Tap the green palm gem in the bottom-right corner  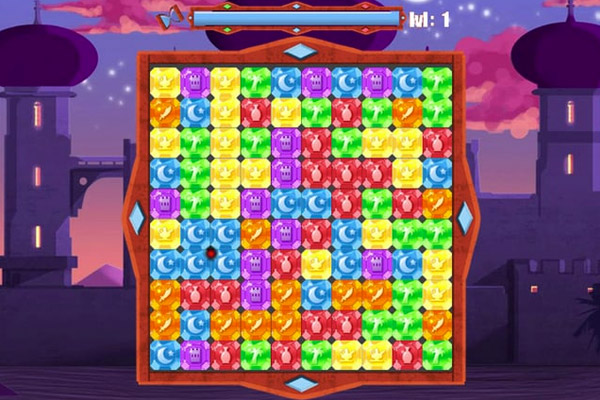coord(437,355)
